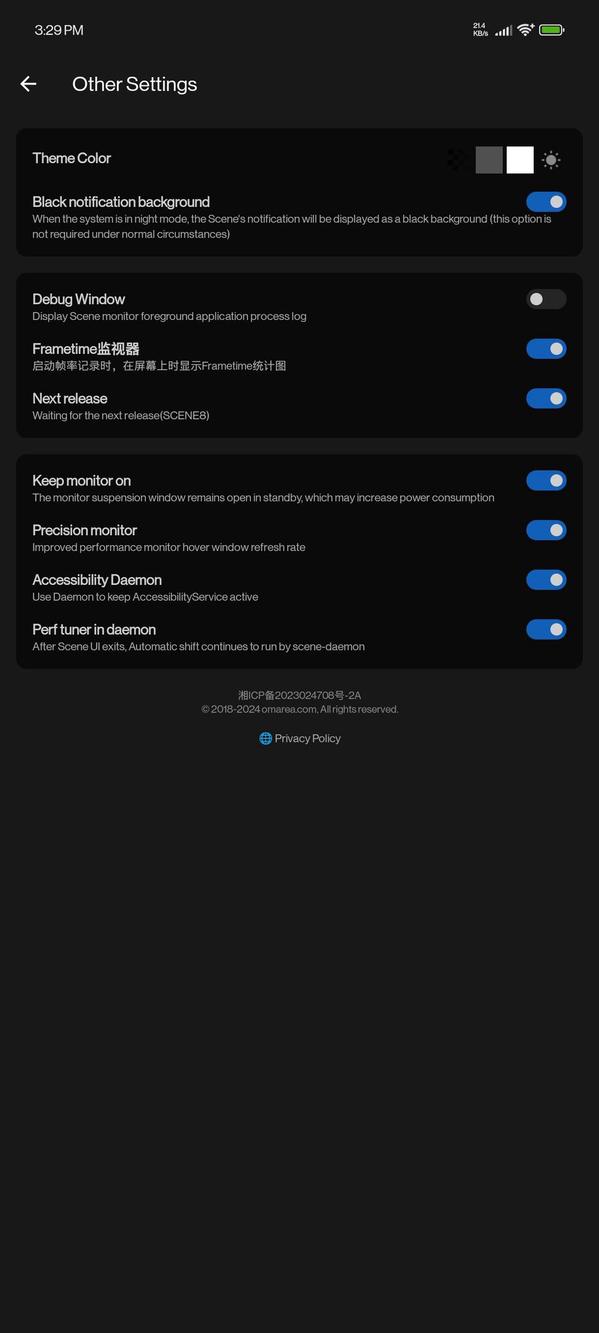The width and height of the screenshot is (599, 1333).
Task: Choose the gray theme color swatch
Action: pyautogui.click(x=489, y=159)
